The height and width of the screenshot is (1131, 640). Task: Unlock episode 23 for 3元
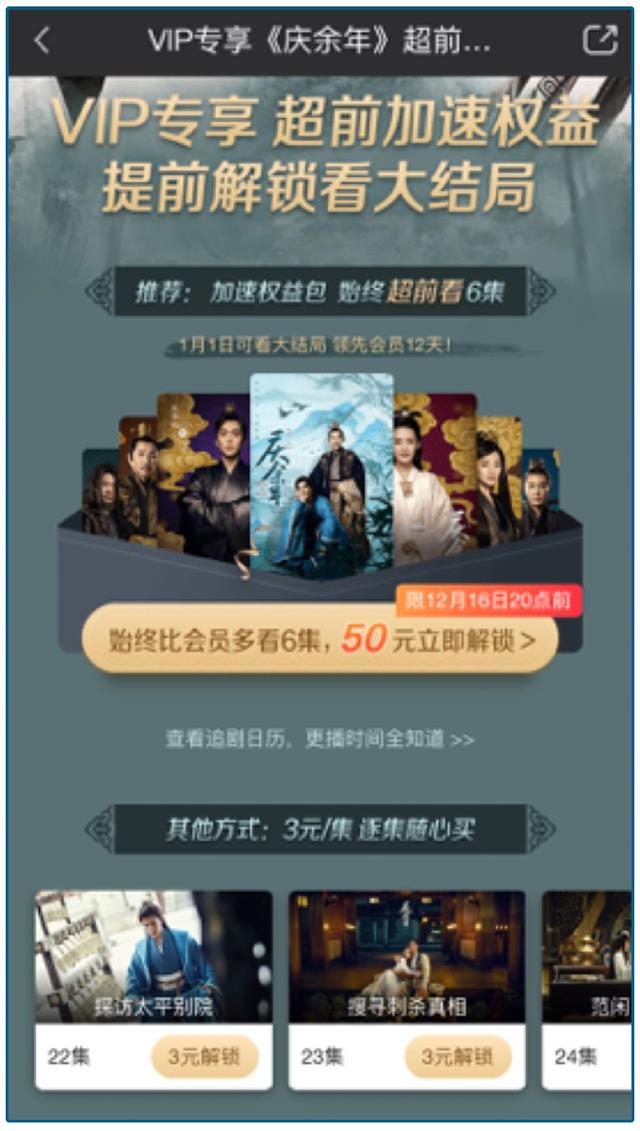coord(457,1056)
